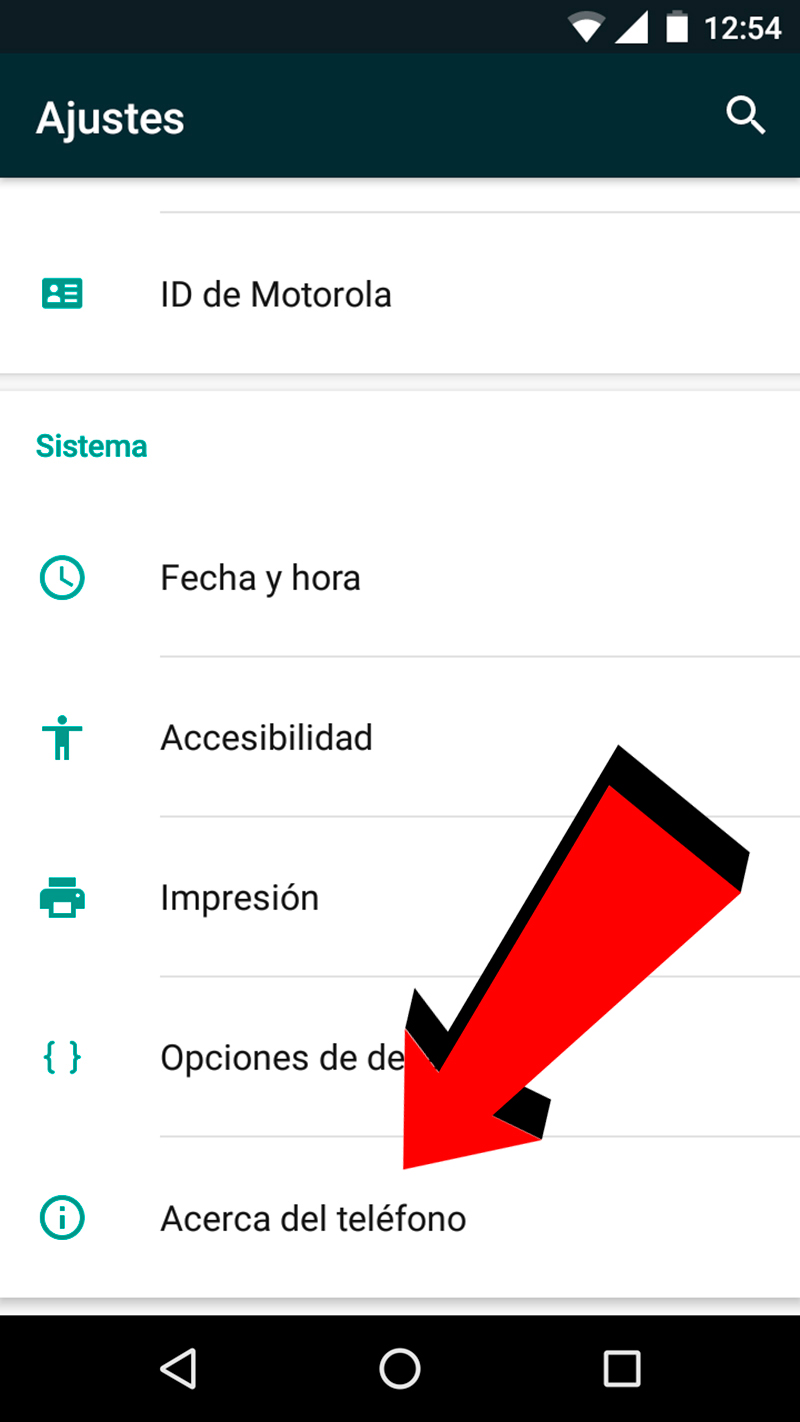Open the search icon in Ajustes
The height and width of the screenshot is (1422, 800).
click(745, 116)
